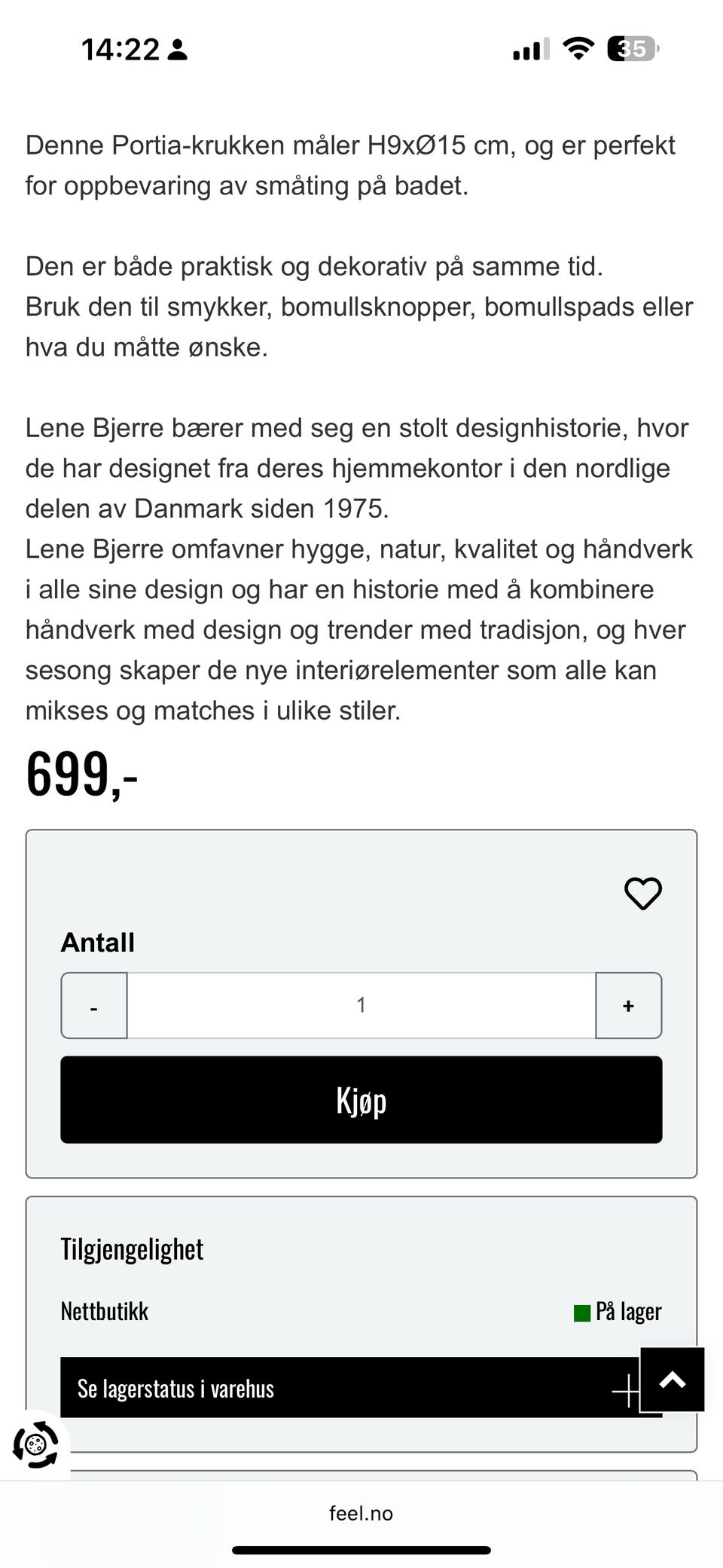Image resolution: width=723 pixels, height=1568 pixels.
Task: Tap the battery indicator in the status bar
Action: [631, 48]
